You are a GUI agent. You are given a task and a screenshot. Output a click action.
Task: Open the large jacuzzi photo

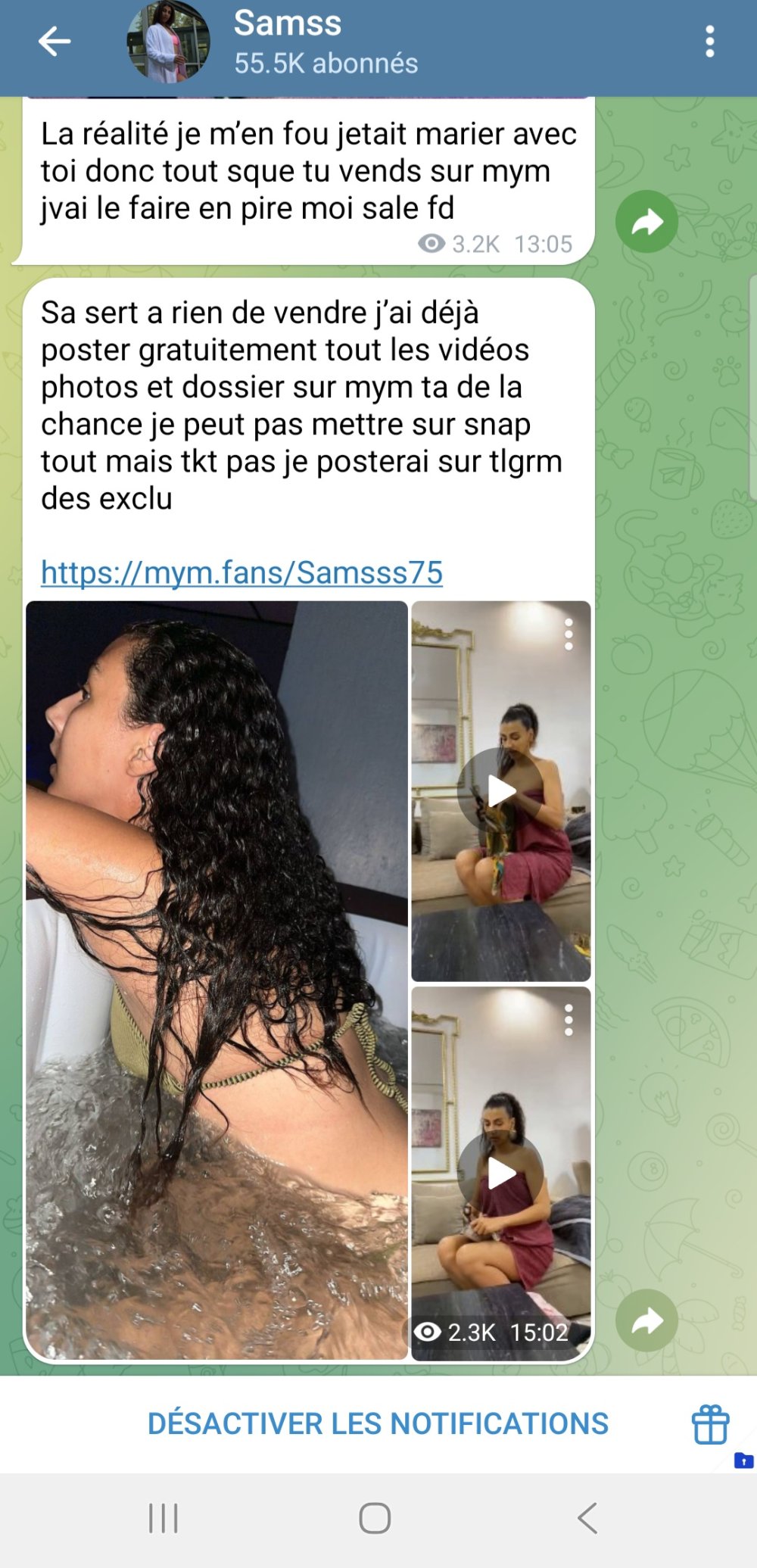(x=217, y=980)
